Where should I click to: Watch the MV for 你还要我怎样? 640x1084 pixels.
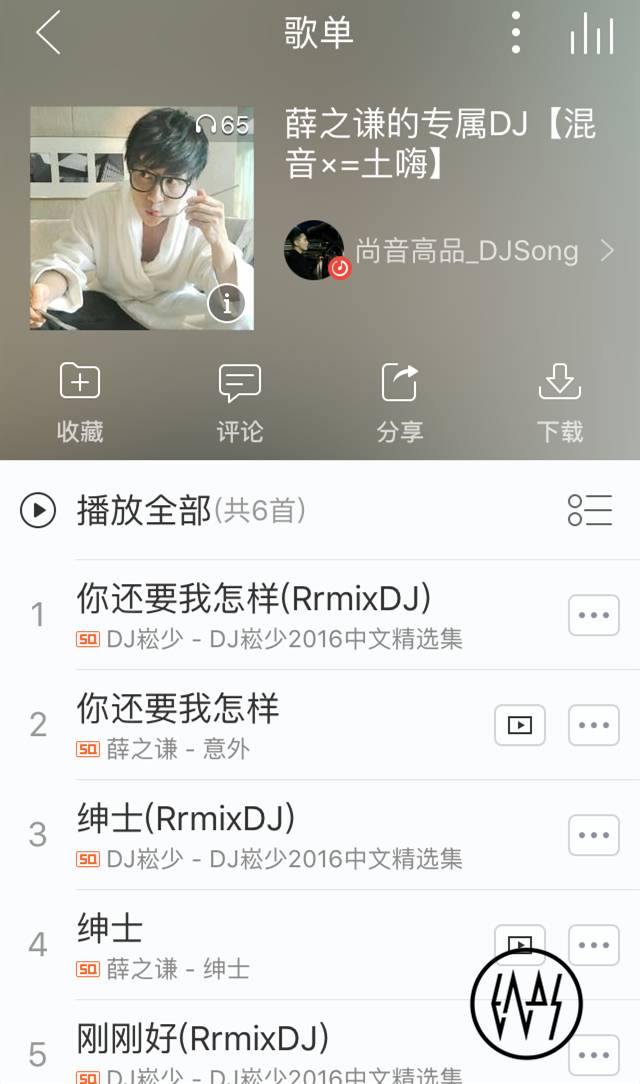tap(520, 725)
